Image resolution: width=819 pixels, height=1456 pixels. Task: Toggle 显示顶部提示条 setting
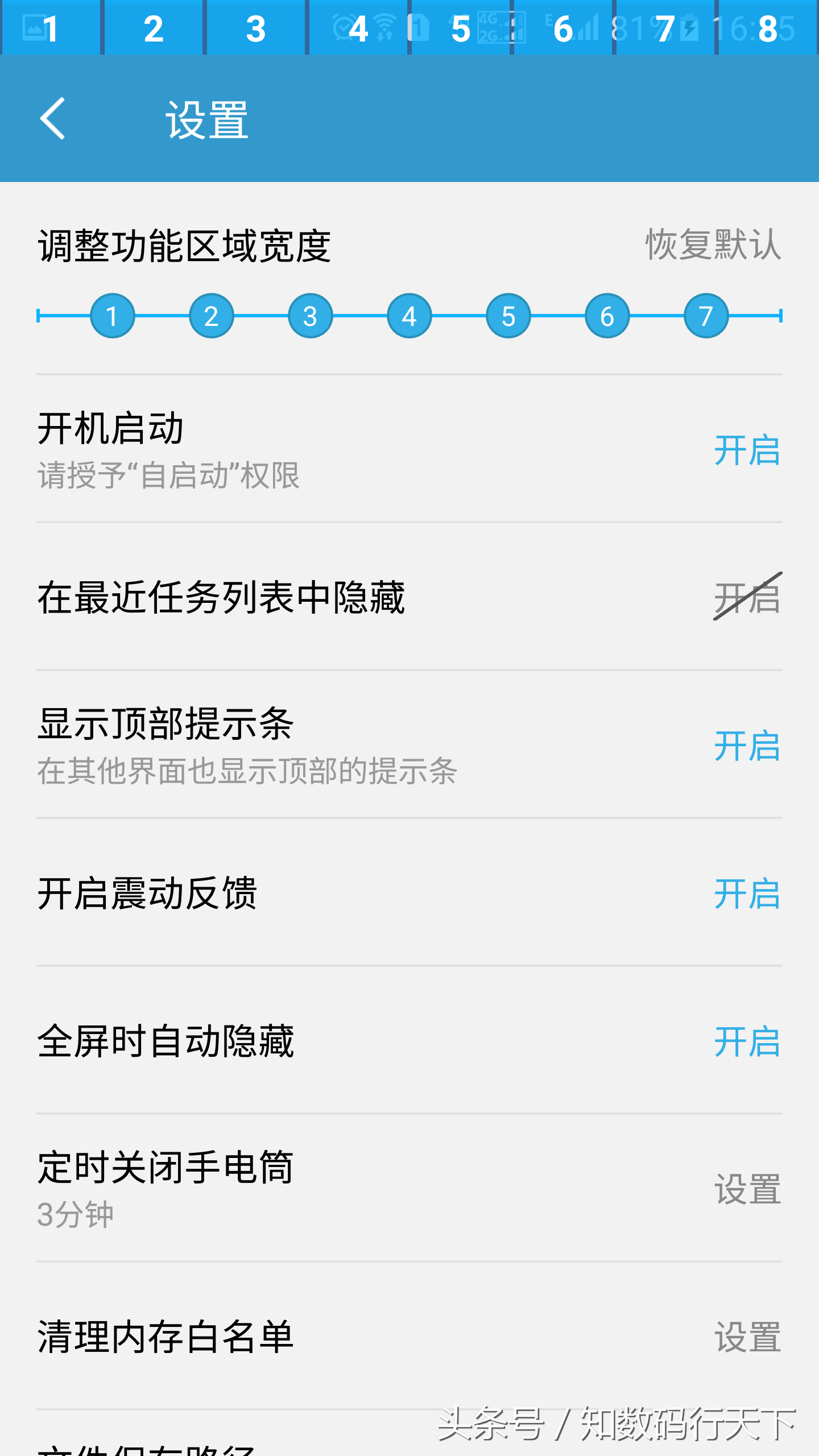pyautogui.click(x=747, y=746)
